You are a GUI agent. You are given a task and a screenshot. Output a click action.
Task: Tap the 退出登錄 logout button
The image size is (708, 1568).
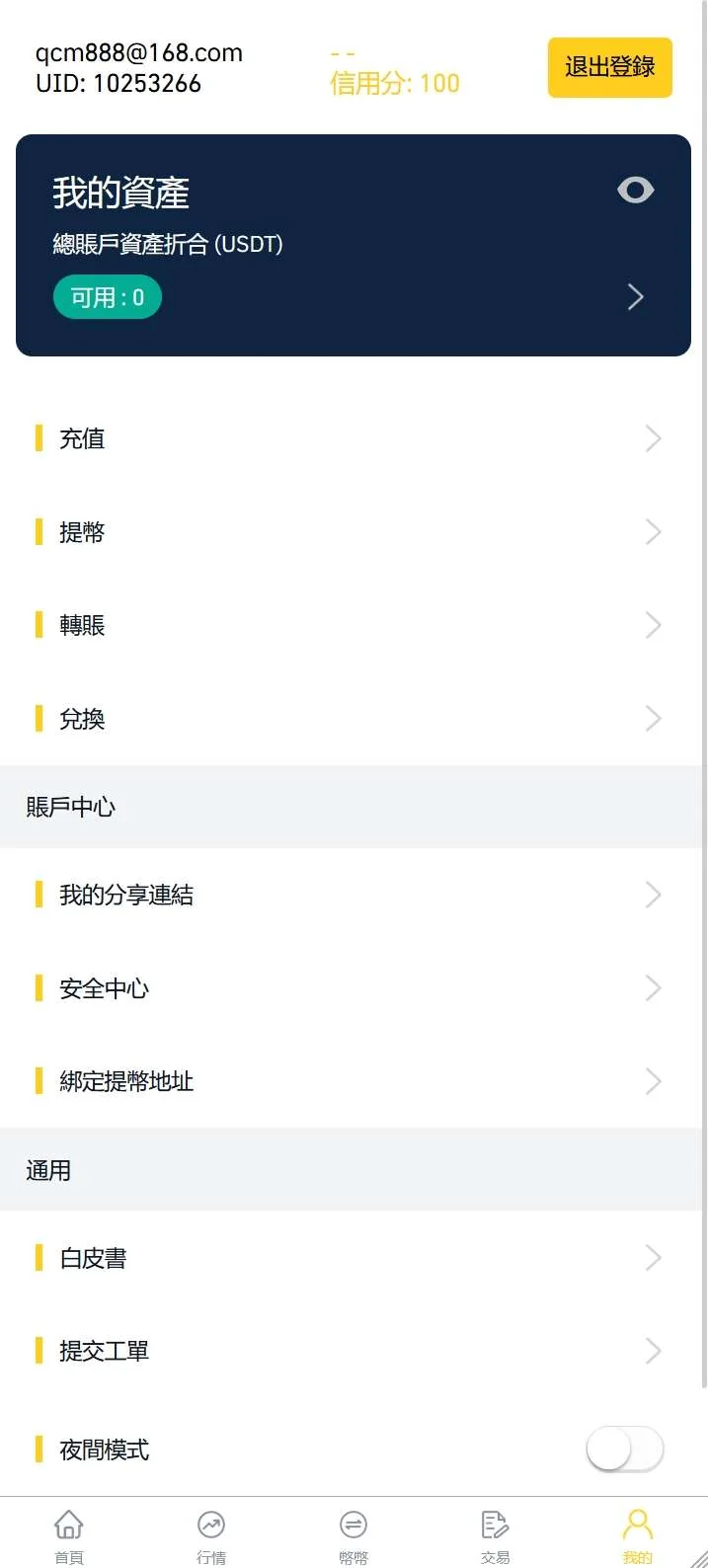pyautogui.click(x=609, y=67)
